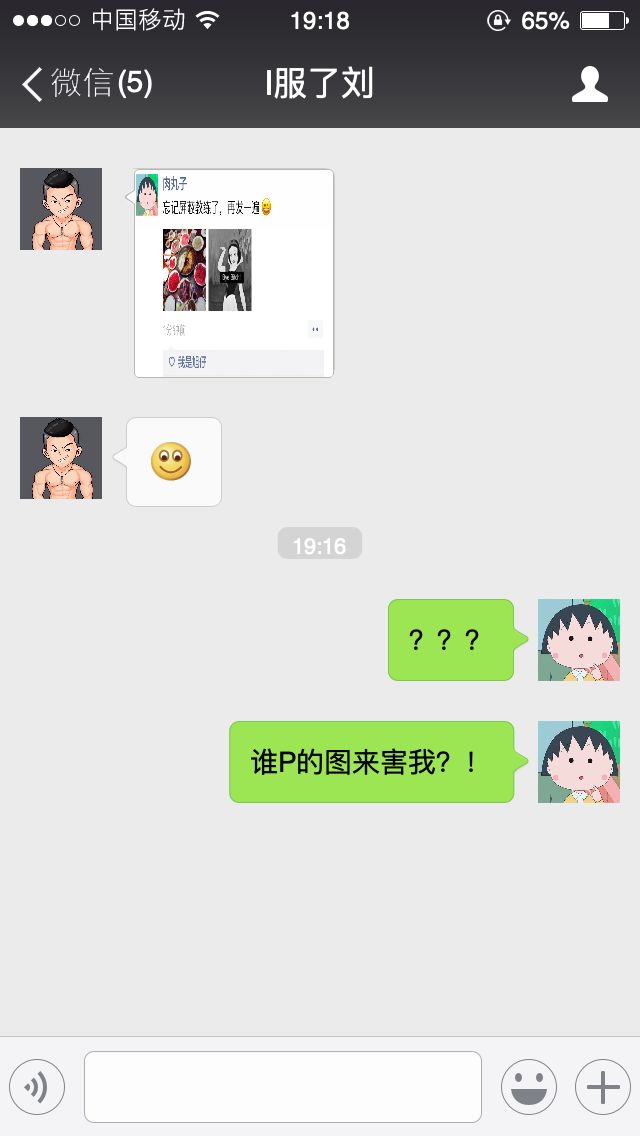Open the plus attachments menu
This screenshot has height=1136, width=640.
(602, 1087)
